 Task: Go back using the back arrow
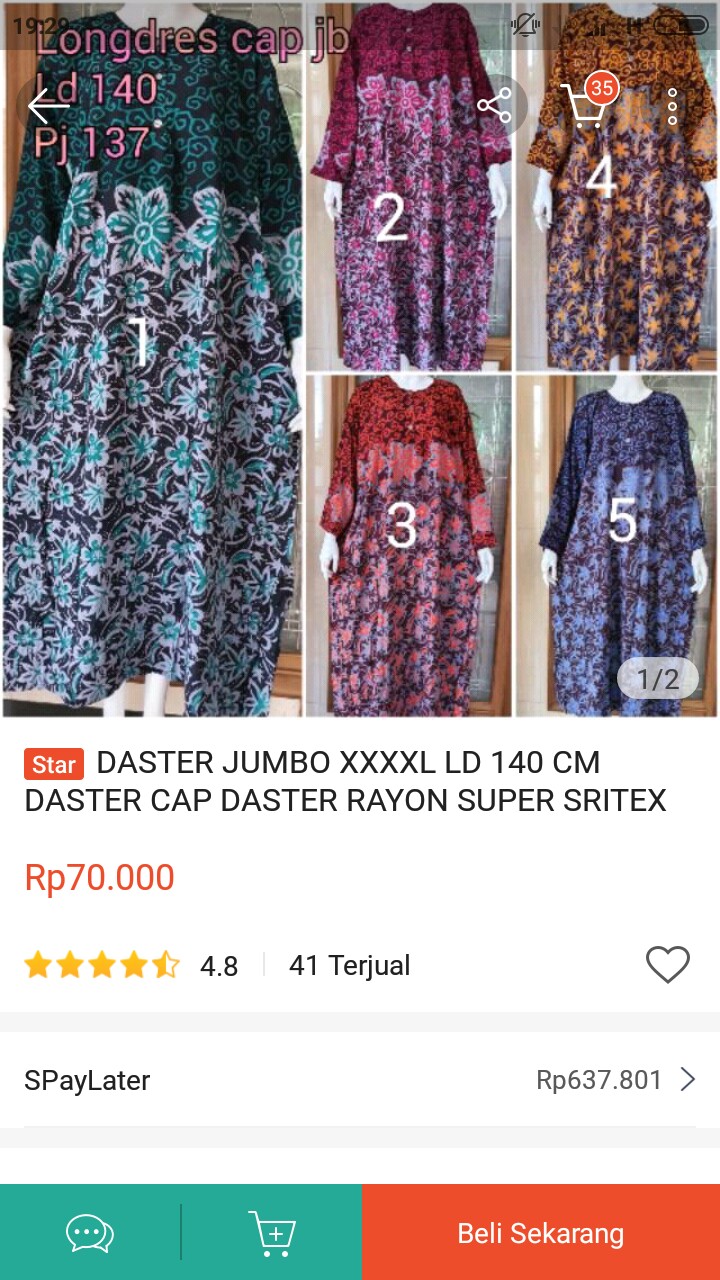coord(48,105)
